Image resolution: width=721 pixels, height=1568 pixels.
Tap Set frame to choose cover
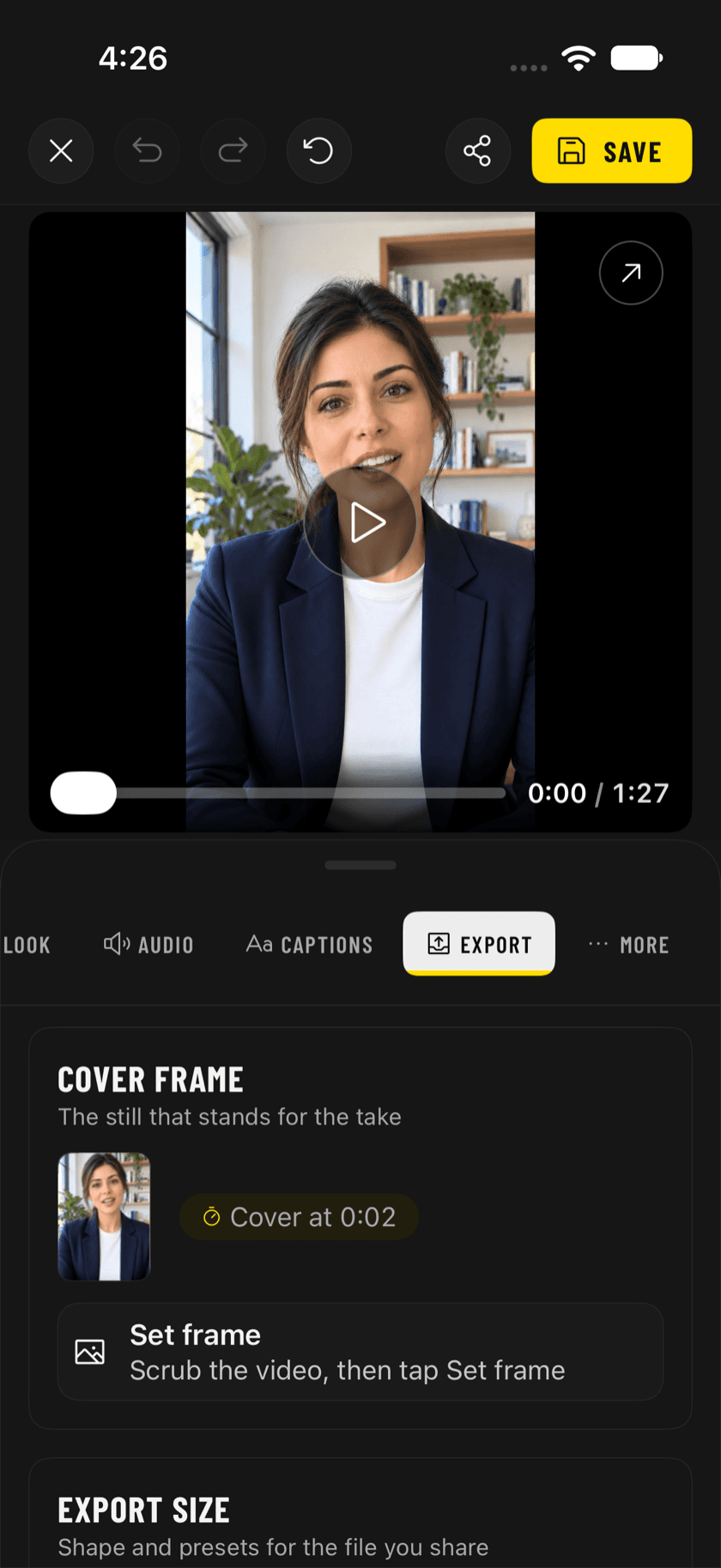point(360,1352)
